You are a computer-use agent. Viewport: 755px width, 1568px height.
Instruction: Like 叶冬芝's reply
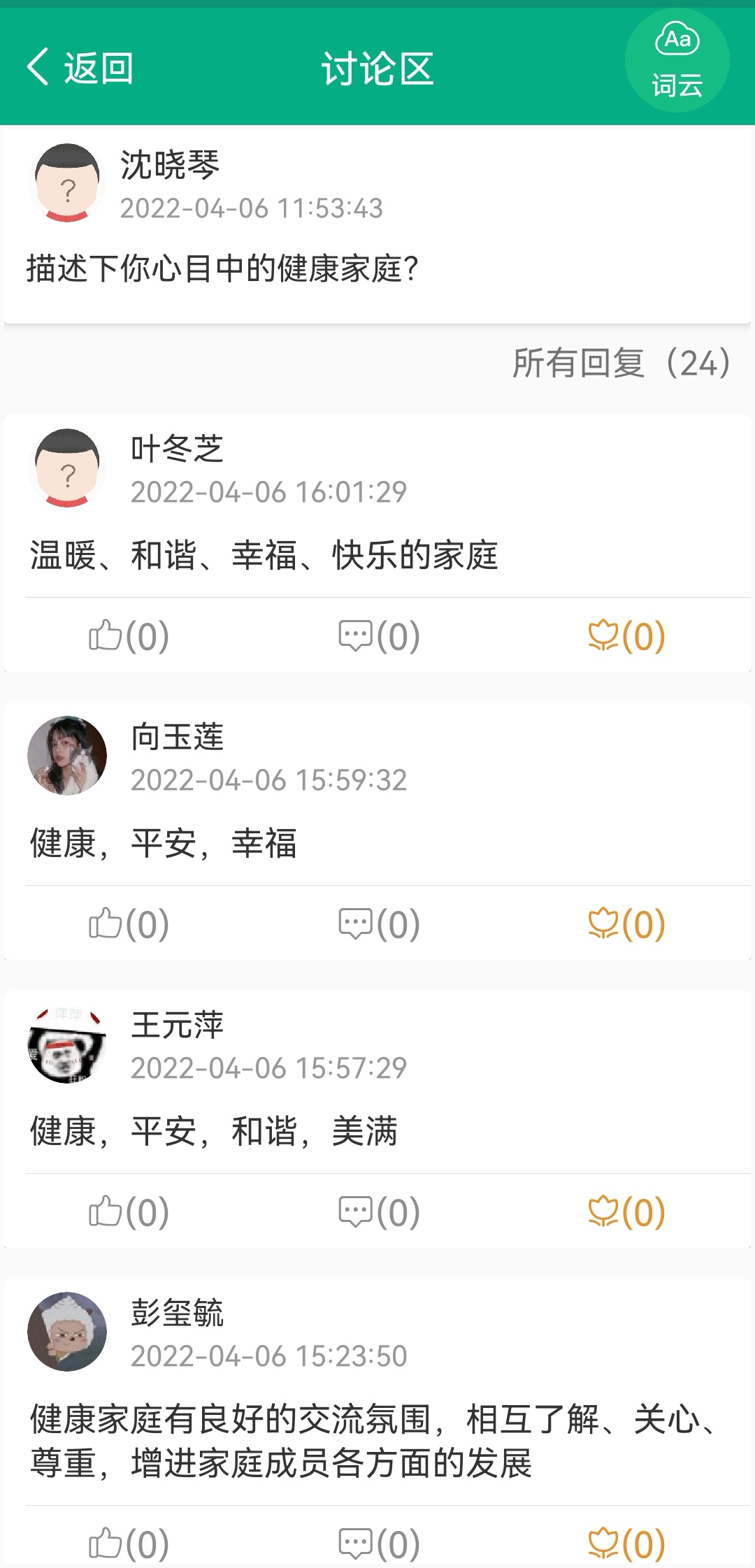click(x=129, y=636)
